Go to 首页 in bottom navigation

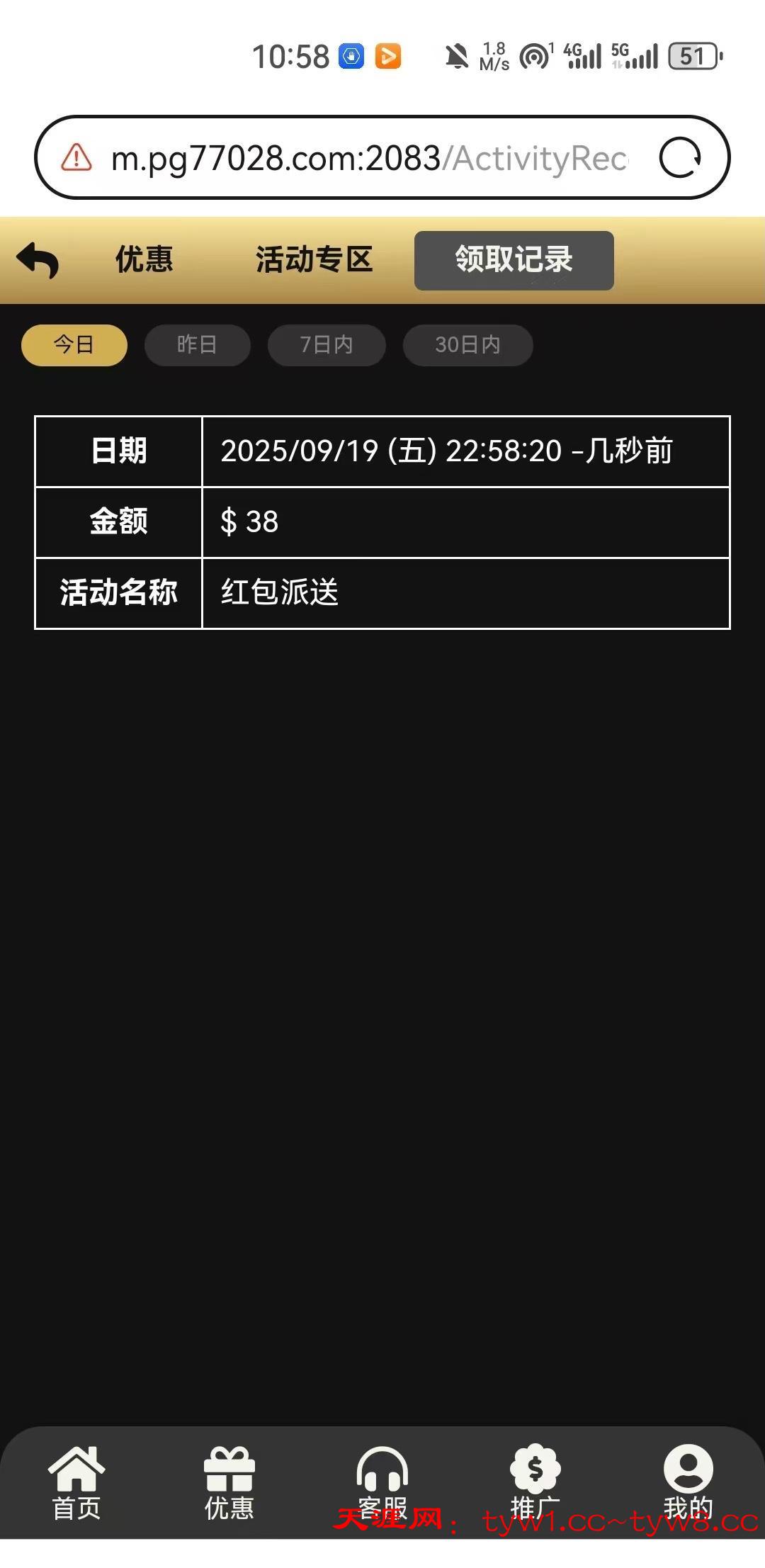[76, 1482]
